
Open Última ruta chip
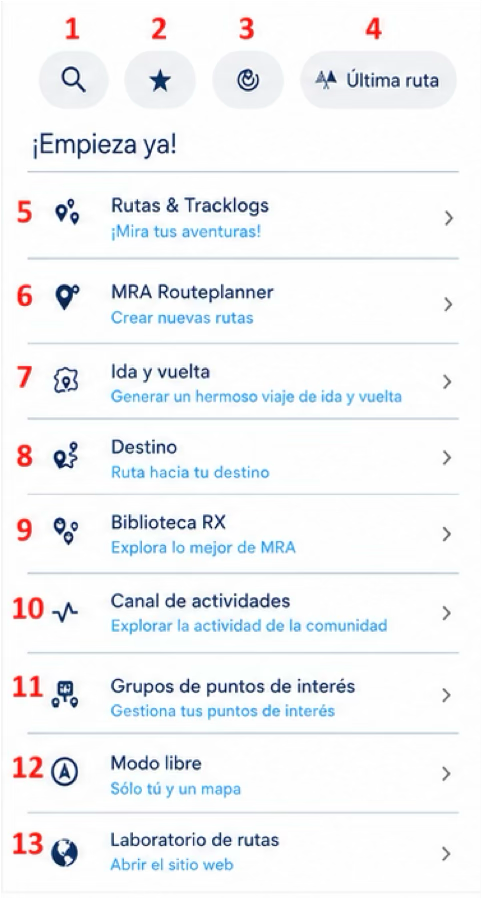click(x=378, y=80)
